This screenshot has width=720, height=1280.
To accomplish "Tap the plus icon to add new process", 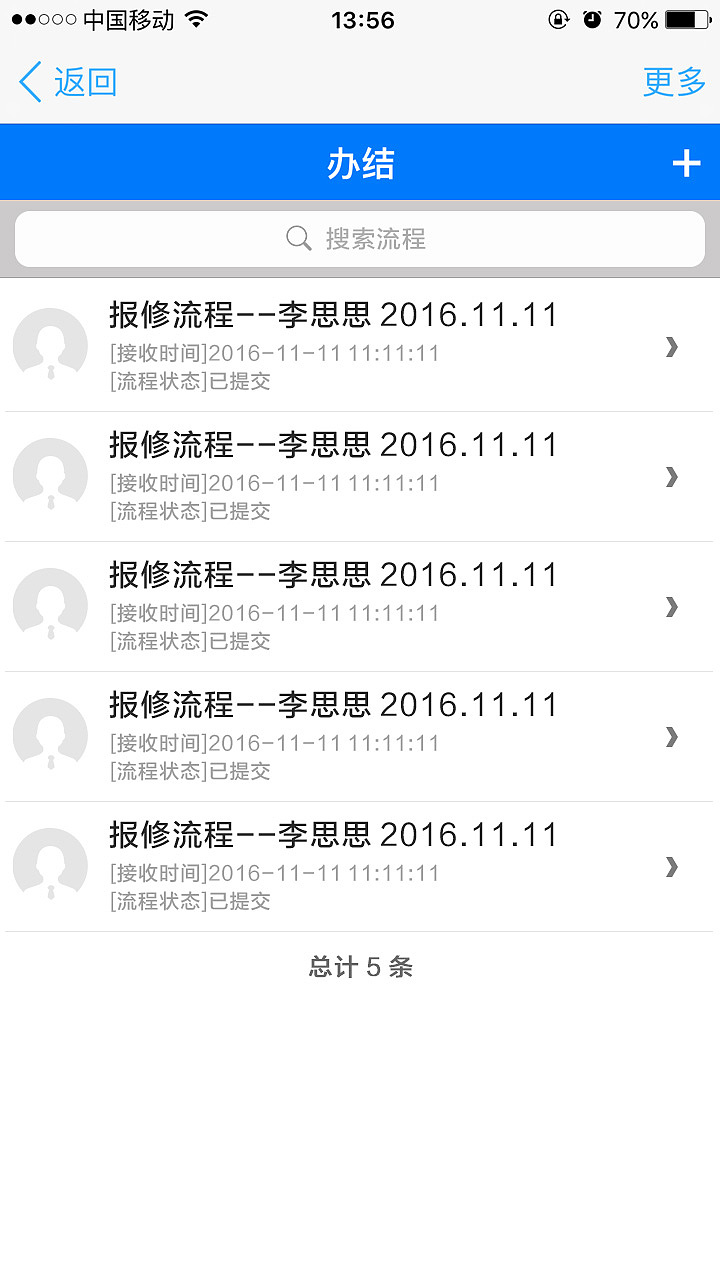I will tap(686, 161).
